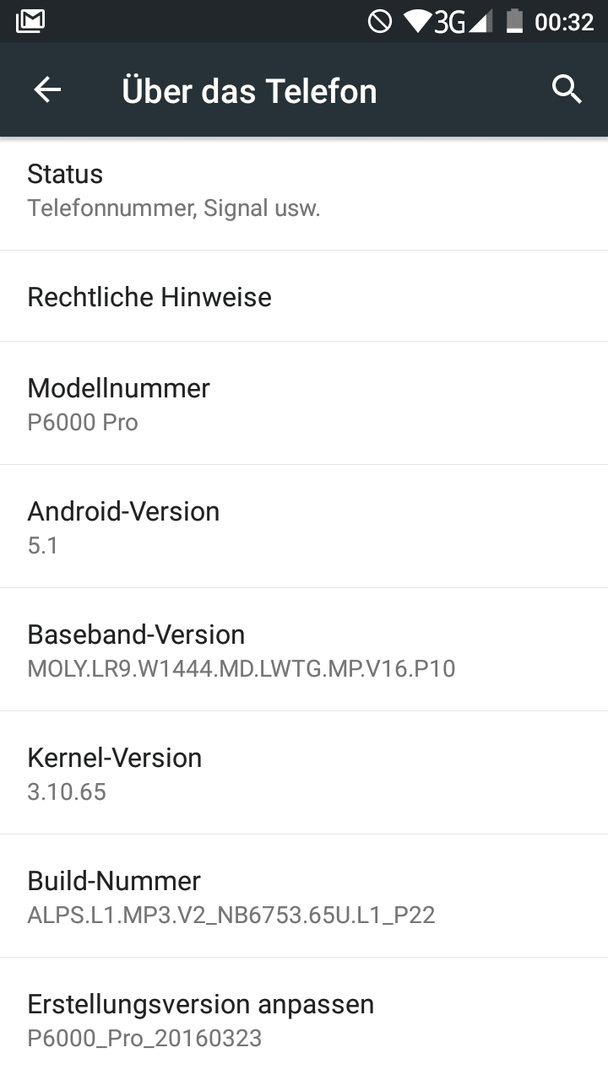The height and width of the screenshot is (1080, 608).
Task: Tap the Android-Version row
Action: coord(304,527)
